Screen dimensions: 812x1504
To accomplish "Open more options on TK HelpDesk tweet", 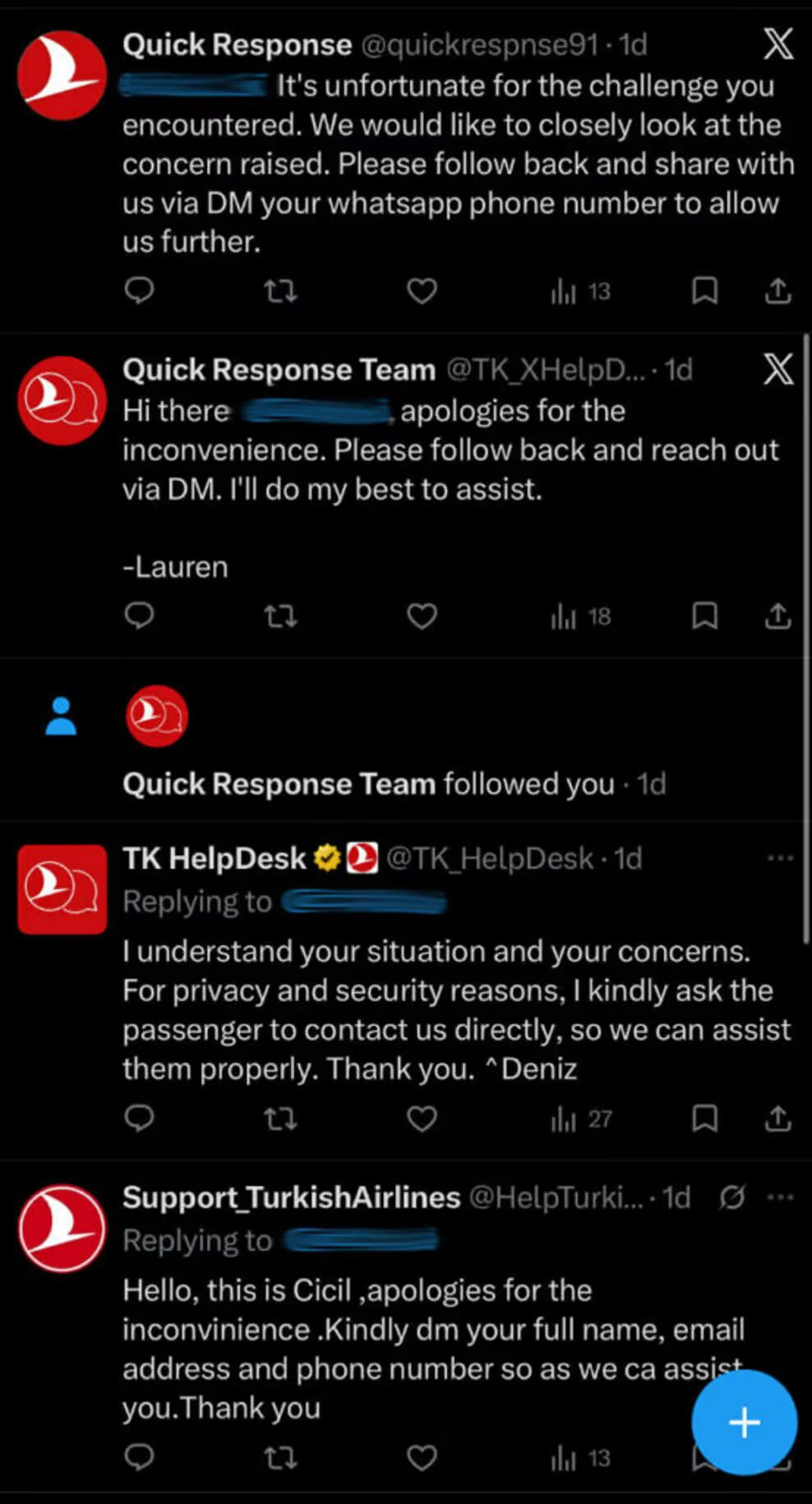I will point(779,858).
